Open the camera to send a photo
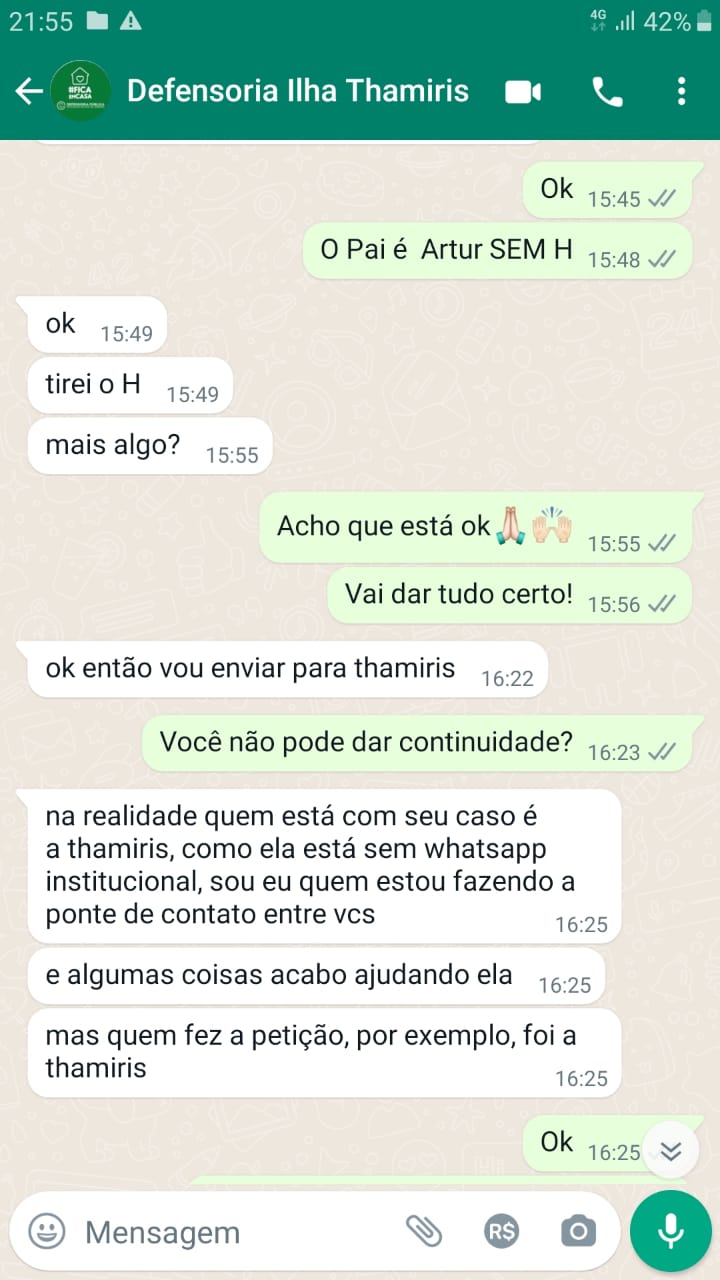Screen dimensions: 720x1280 point(578,1231)
